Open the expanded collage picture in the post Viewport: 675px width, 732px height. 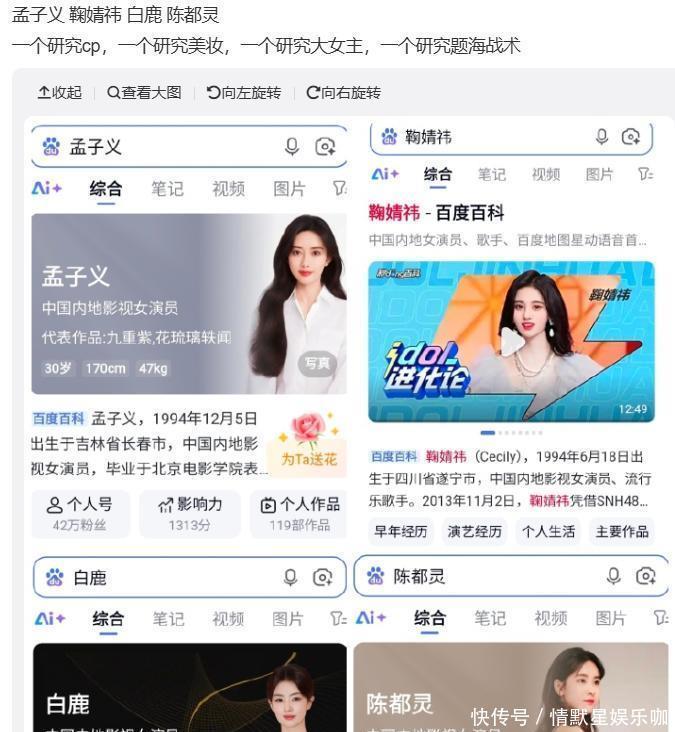pos(350,420)
